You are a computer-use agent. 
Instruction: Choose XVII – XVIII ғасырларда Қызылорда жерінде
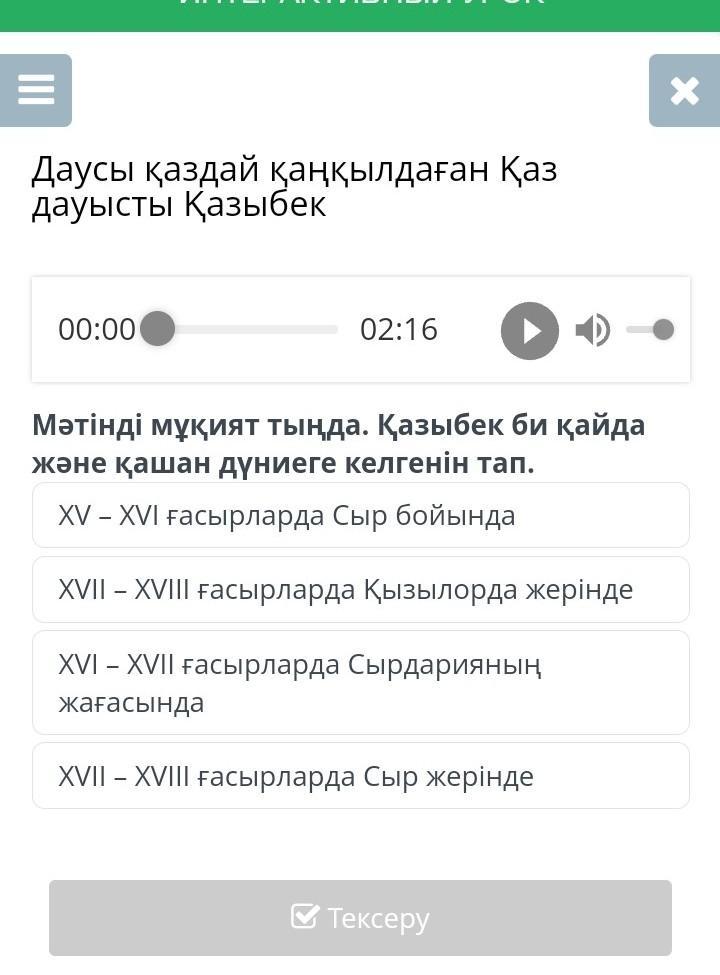pos(361,589)
